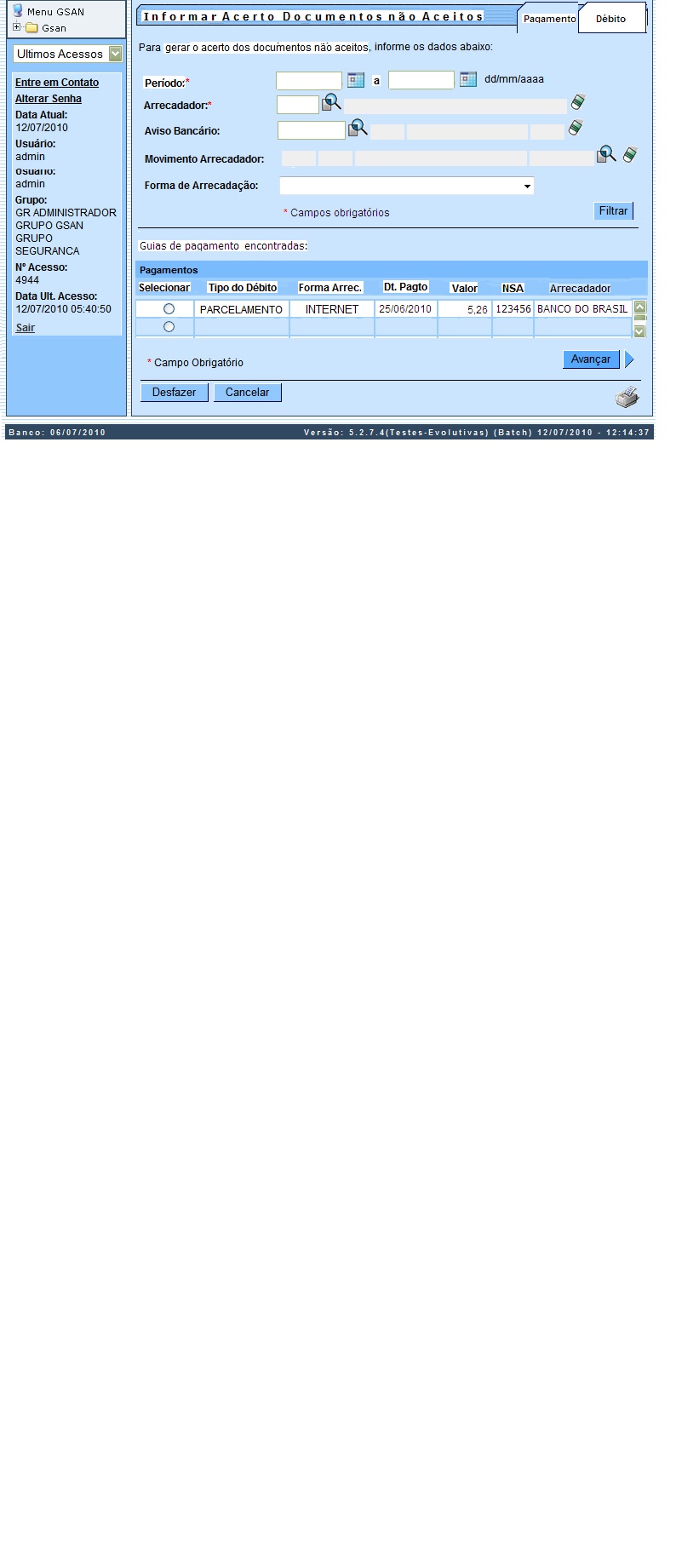
Task: Print using the printer icon
Action: [x=627, y=397]
